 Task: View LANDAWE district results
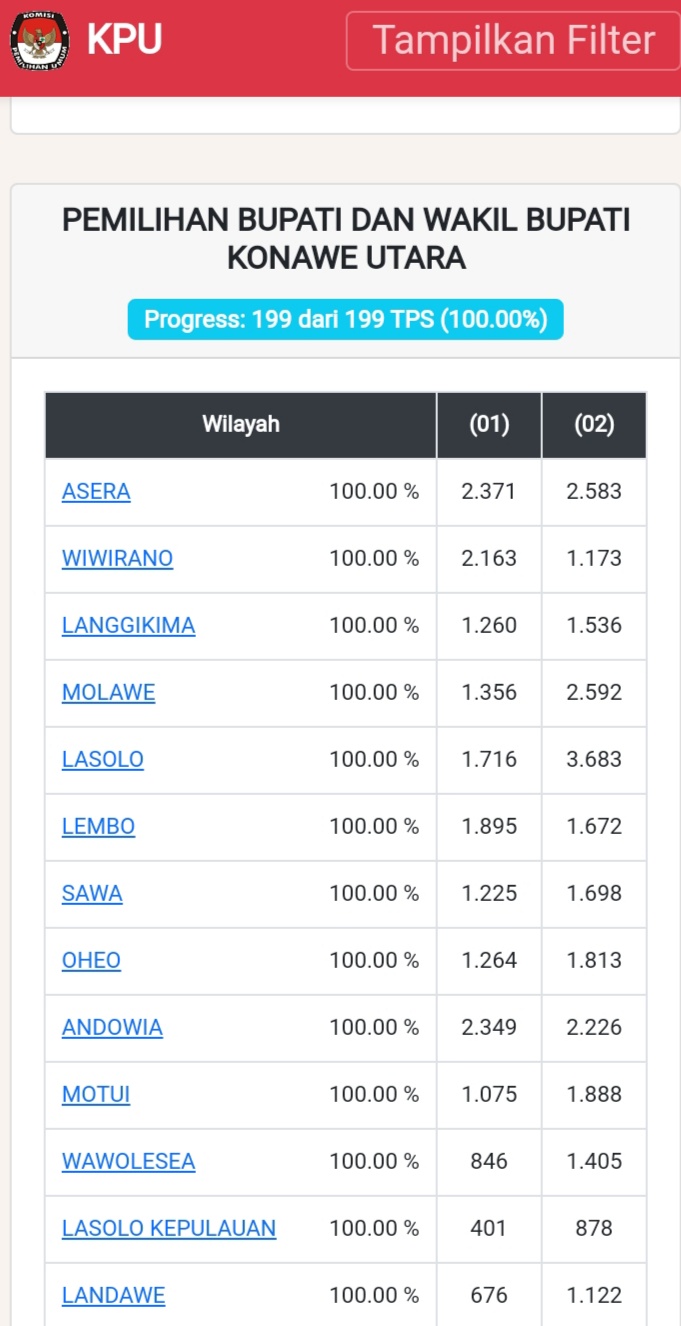tap(113, 1295)
